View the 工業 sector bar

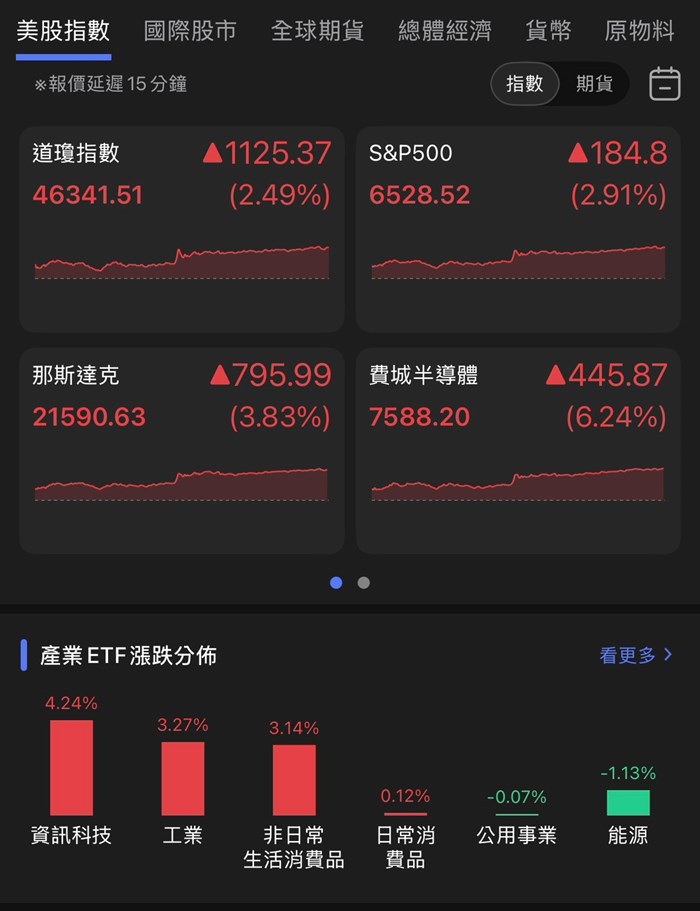click(x=183, y=778)
